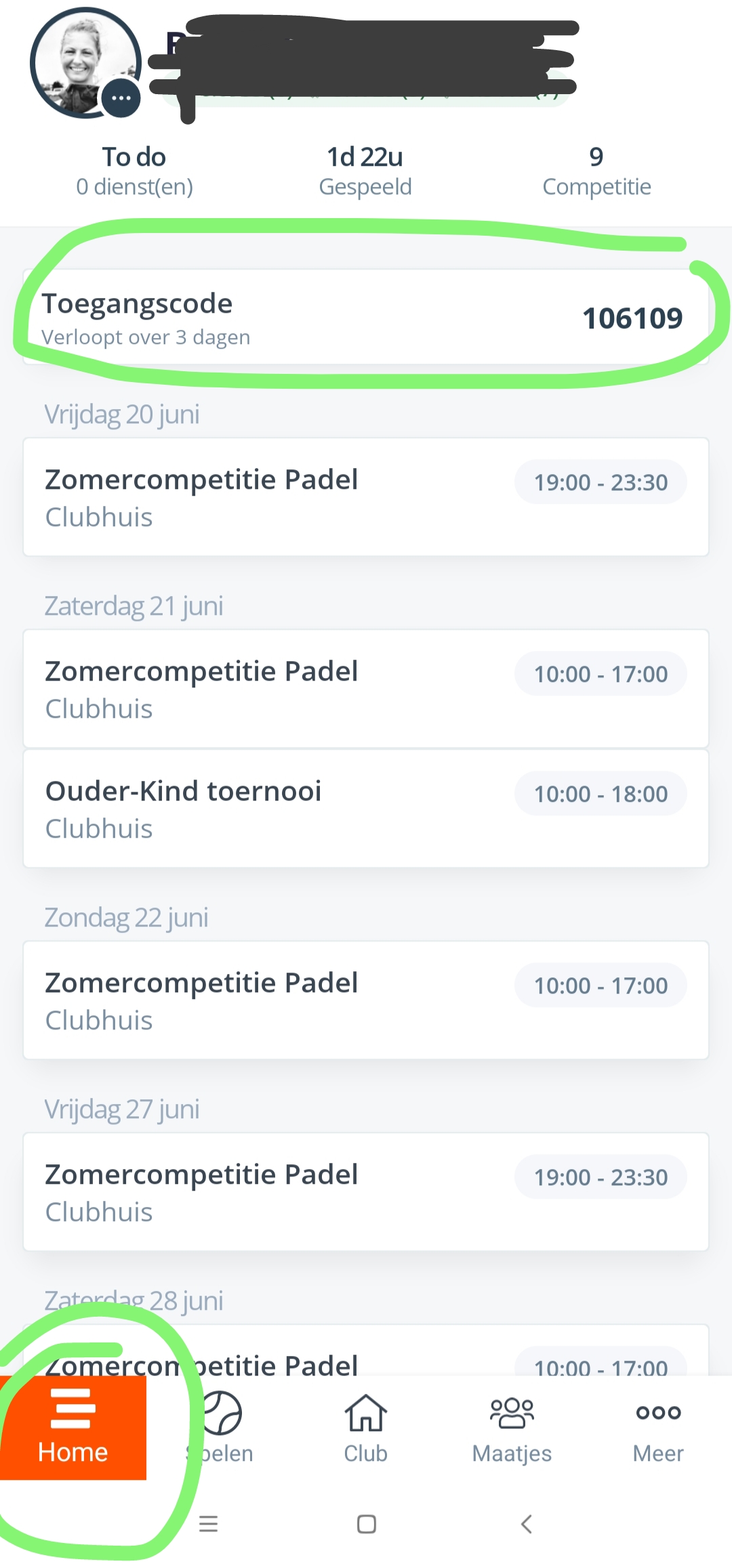Switch to the Spelen tab
The height and width of the screenshot is (1568, 732).
pos(220,1427)
